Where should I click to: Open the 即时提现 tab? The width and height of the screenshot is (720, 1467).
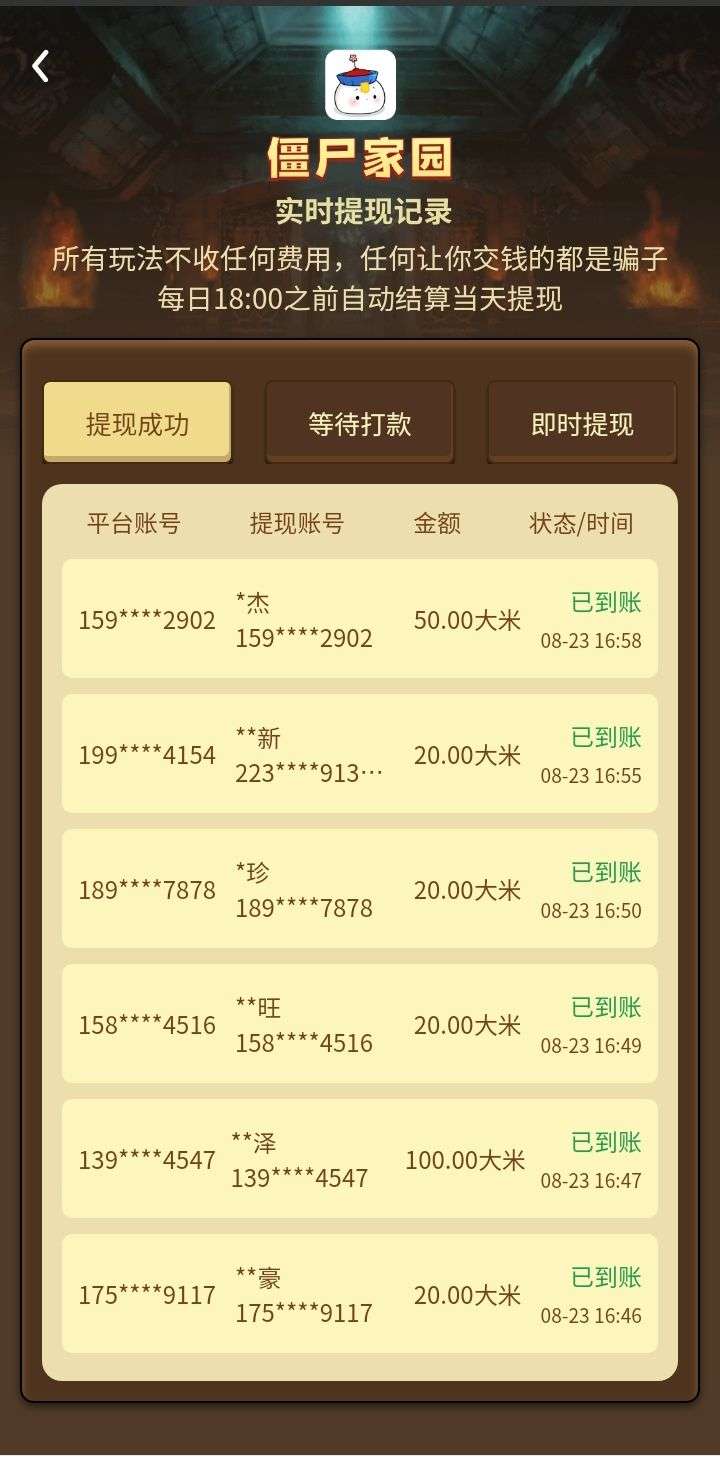tap(582, 423)
